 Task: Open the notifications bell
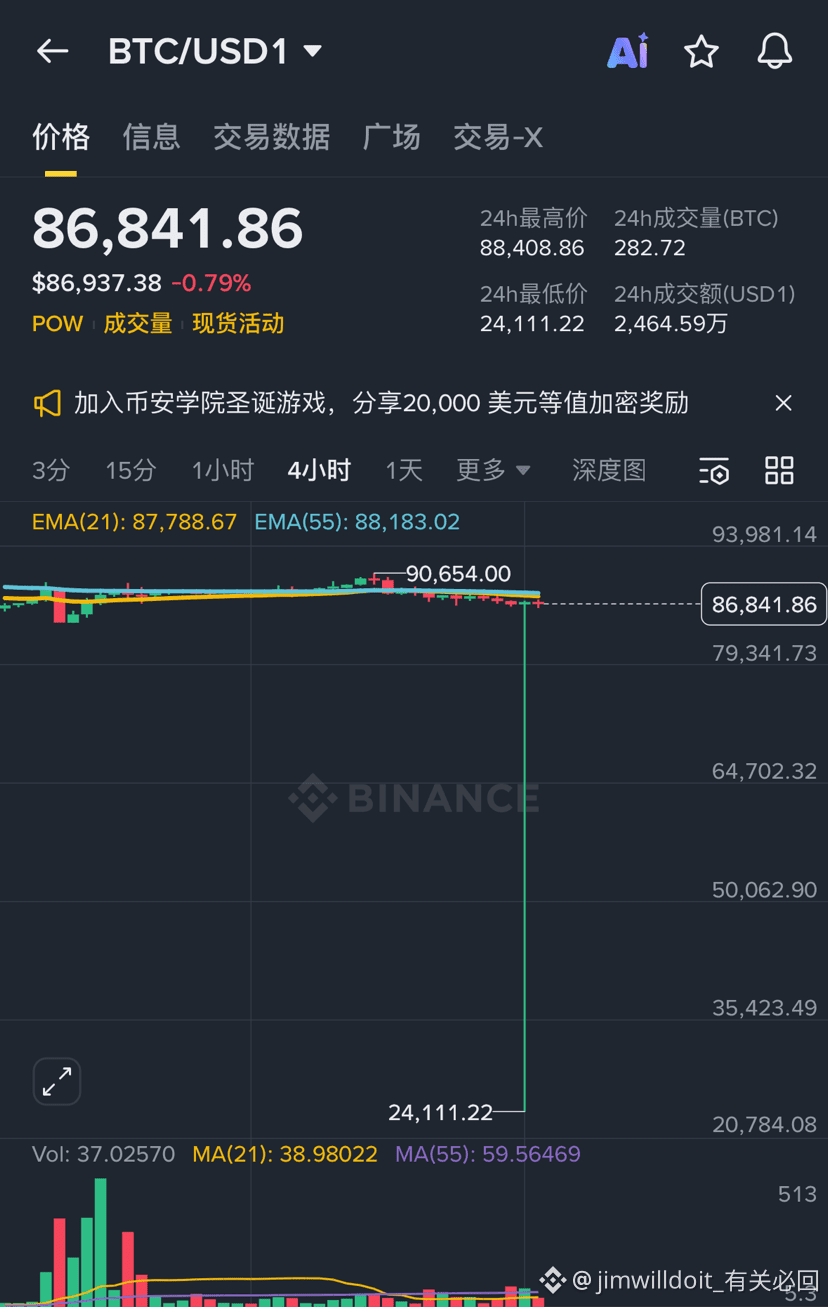775,51
